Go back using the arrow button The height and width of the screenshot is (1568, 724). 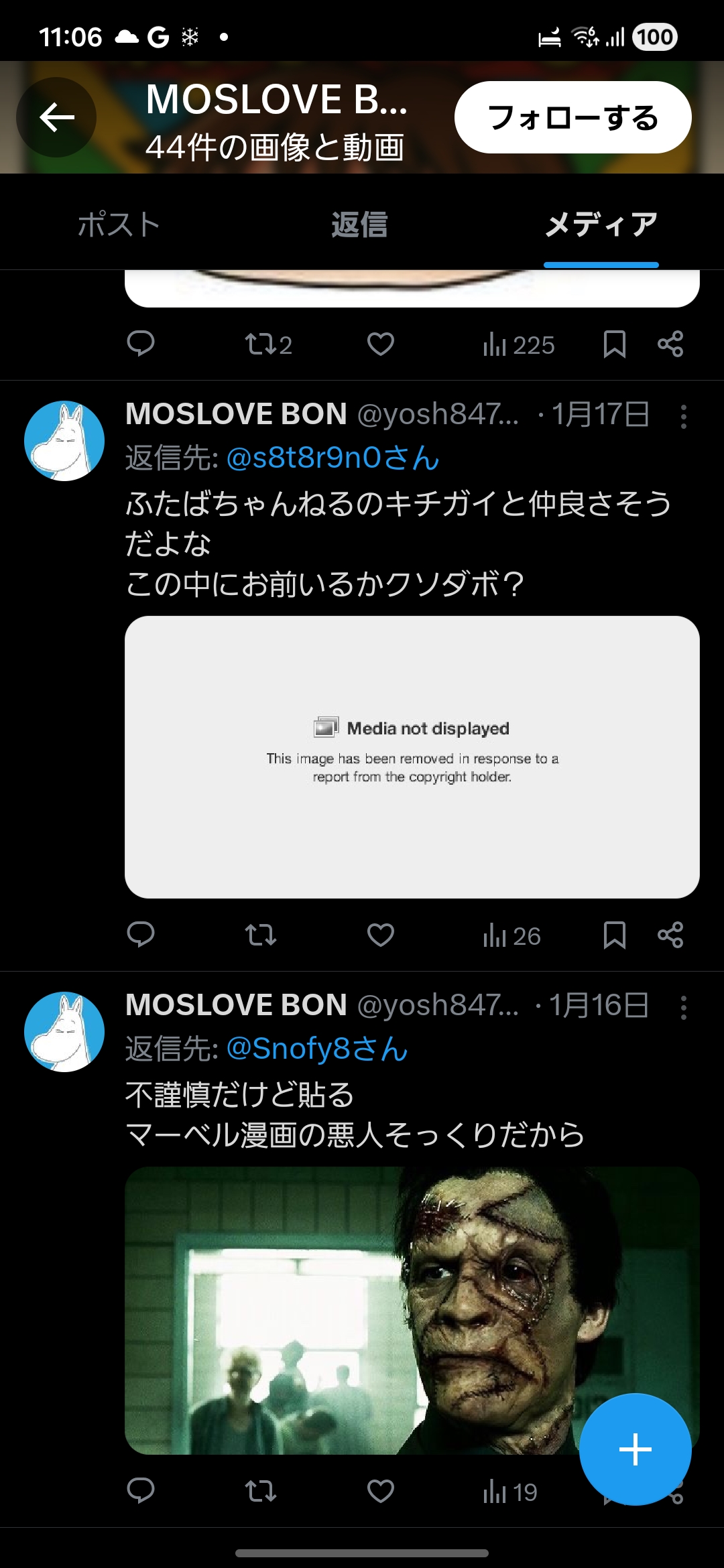click(x=56, y=118)
